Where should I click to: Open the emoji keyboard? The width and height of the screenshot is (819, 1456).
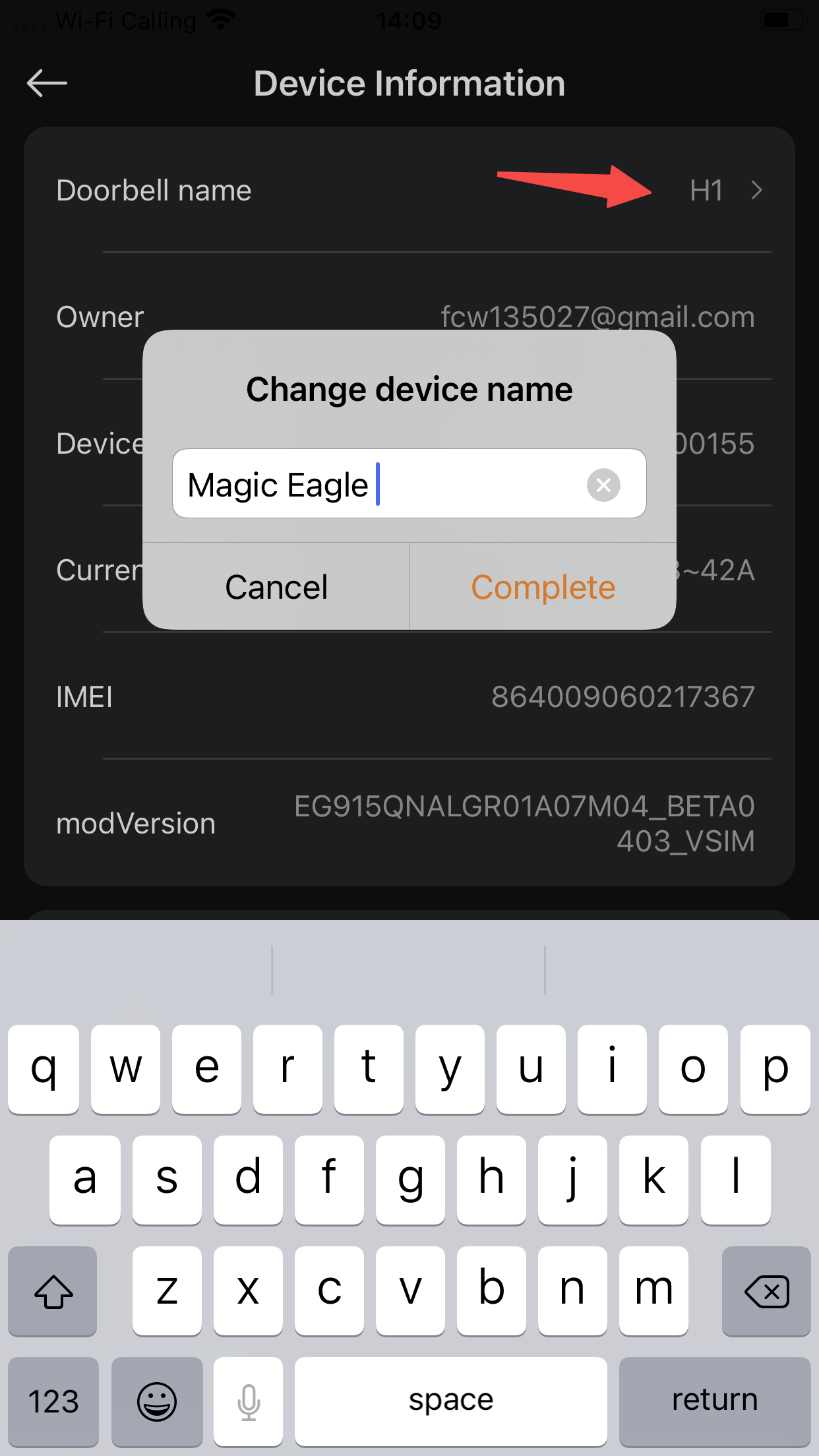(x=157, y=1401)
